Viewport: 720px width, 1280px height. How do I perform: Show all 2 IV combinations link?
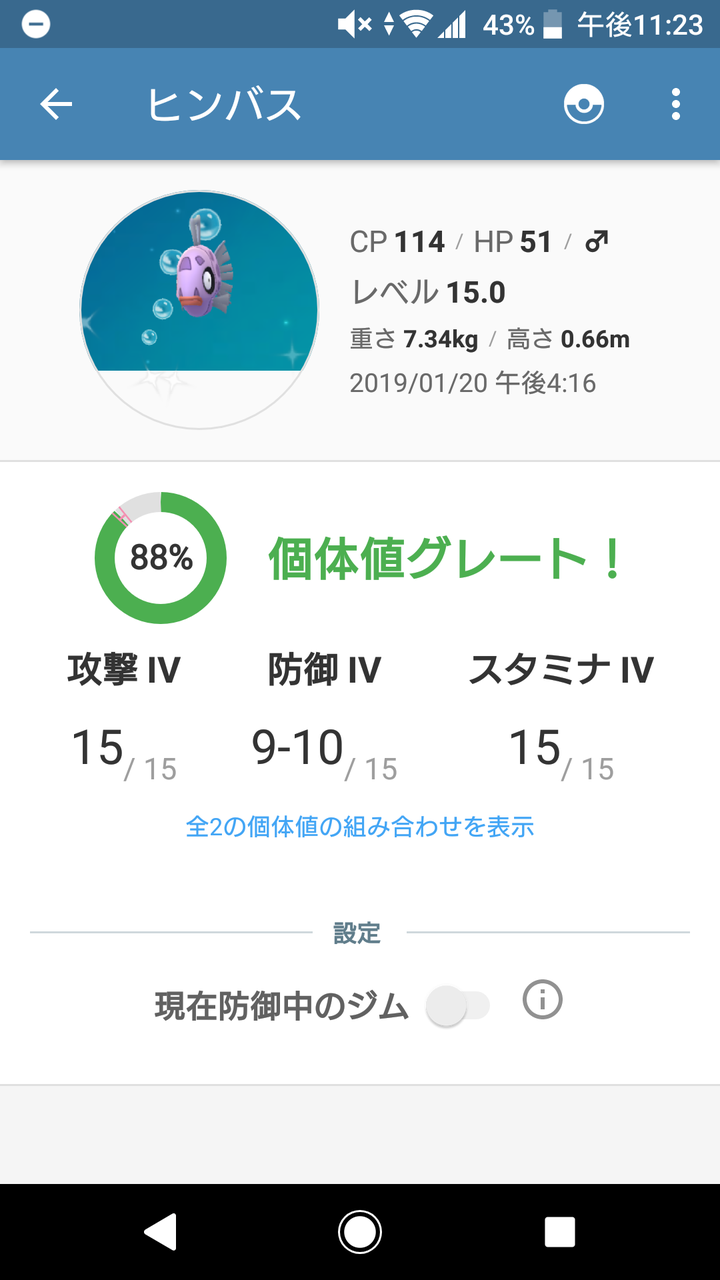click(x=360, y=827)
